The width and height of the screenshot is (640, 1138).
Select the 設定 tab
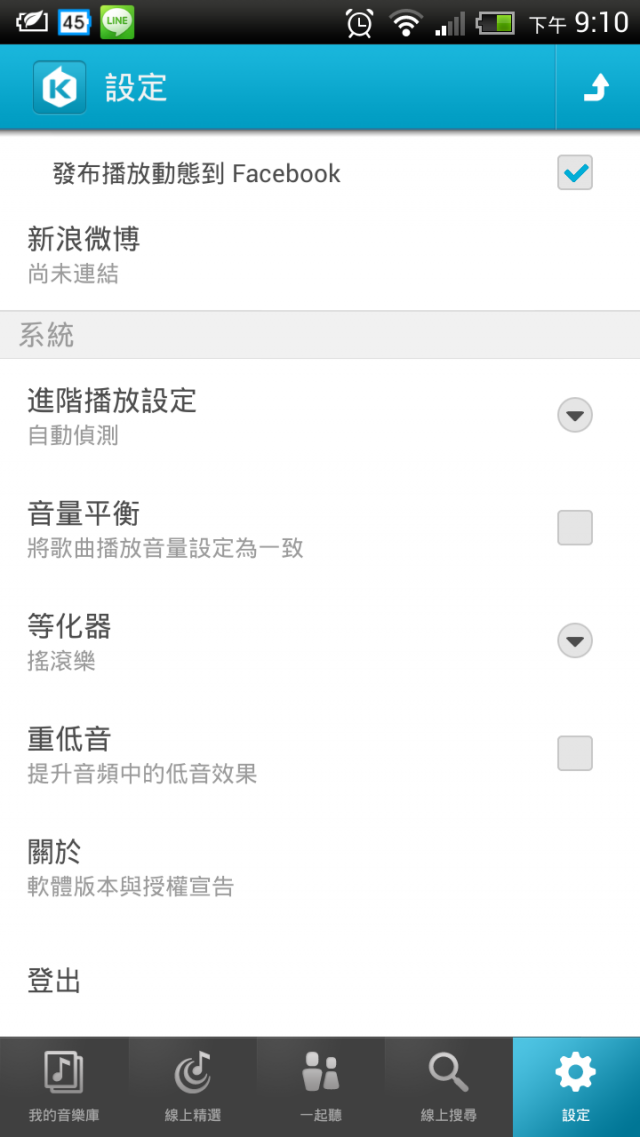point(576,1086)
